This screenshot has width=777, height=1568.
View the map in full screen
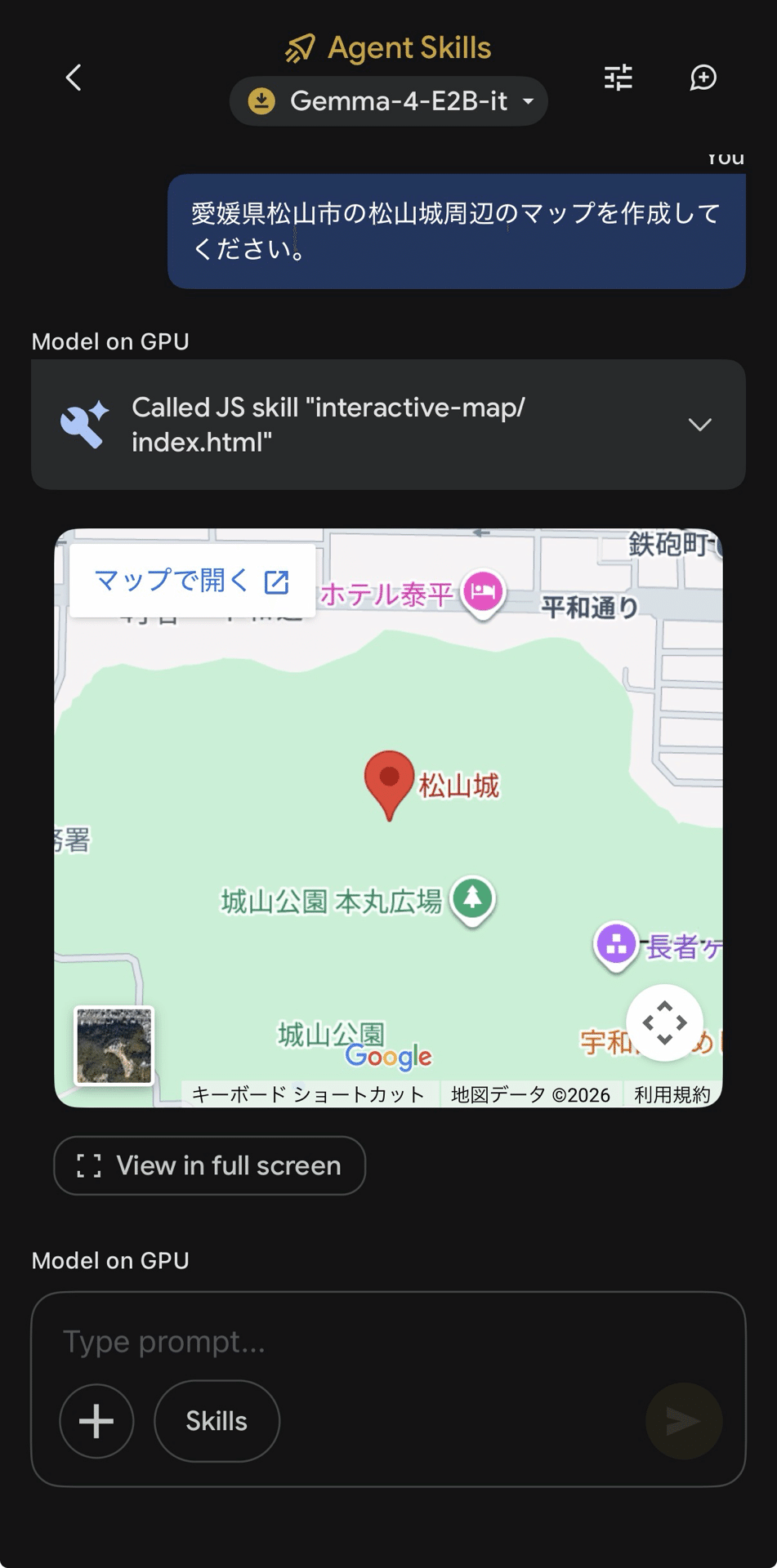(209, 1165)
